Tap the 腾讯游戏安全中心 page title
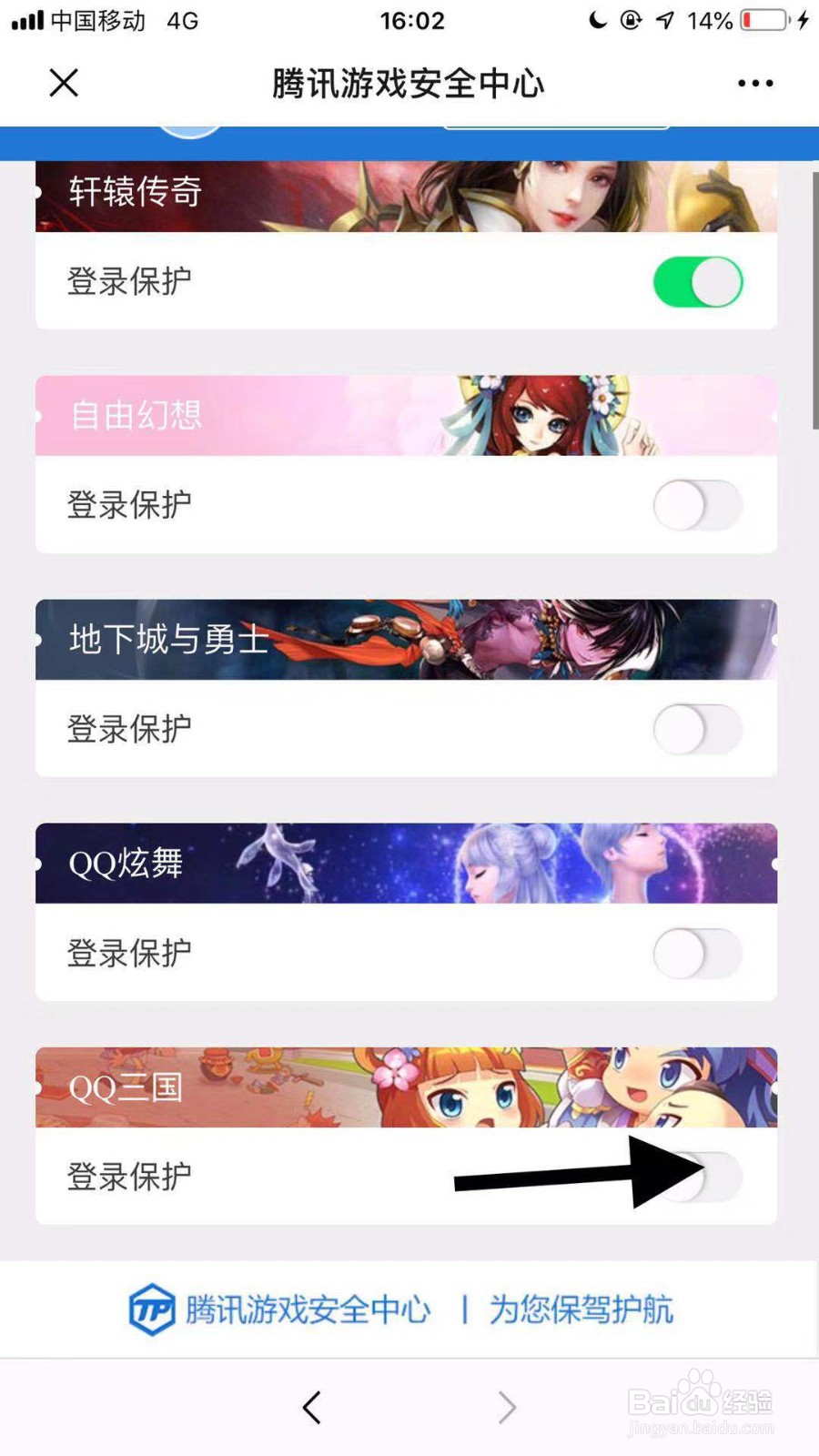Image resolution: width=819 pixels, height=1456 pixels. pos(407,83)
